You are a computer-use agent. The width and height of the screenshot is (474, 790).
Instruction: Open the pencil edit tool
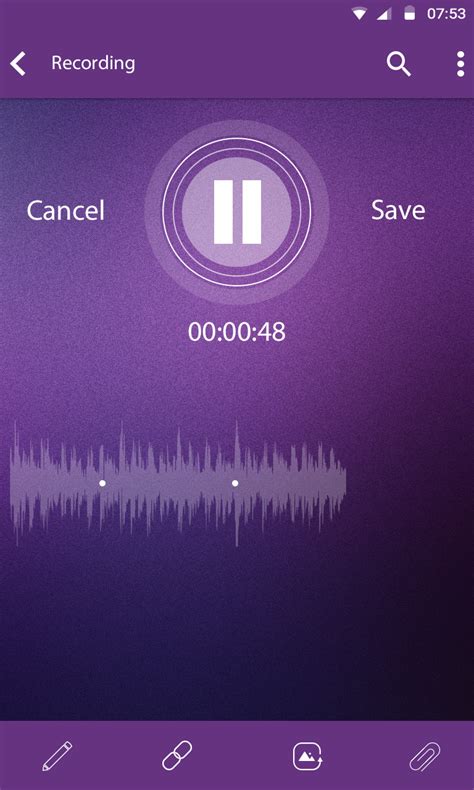[x=57, y=756]
